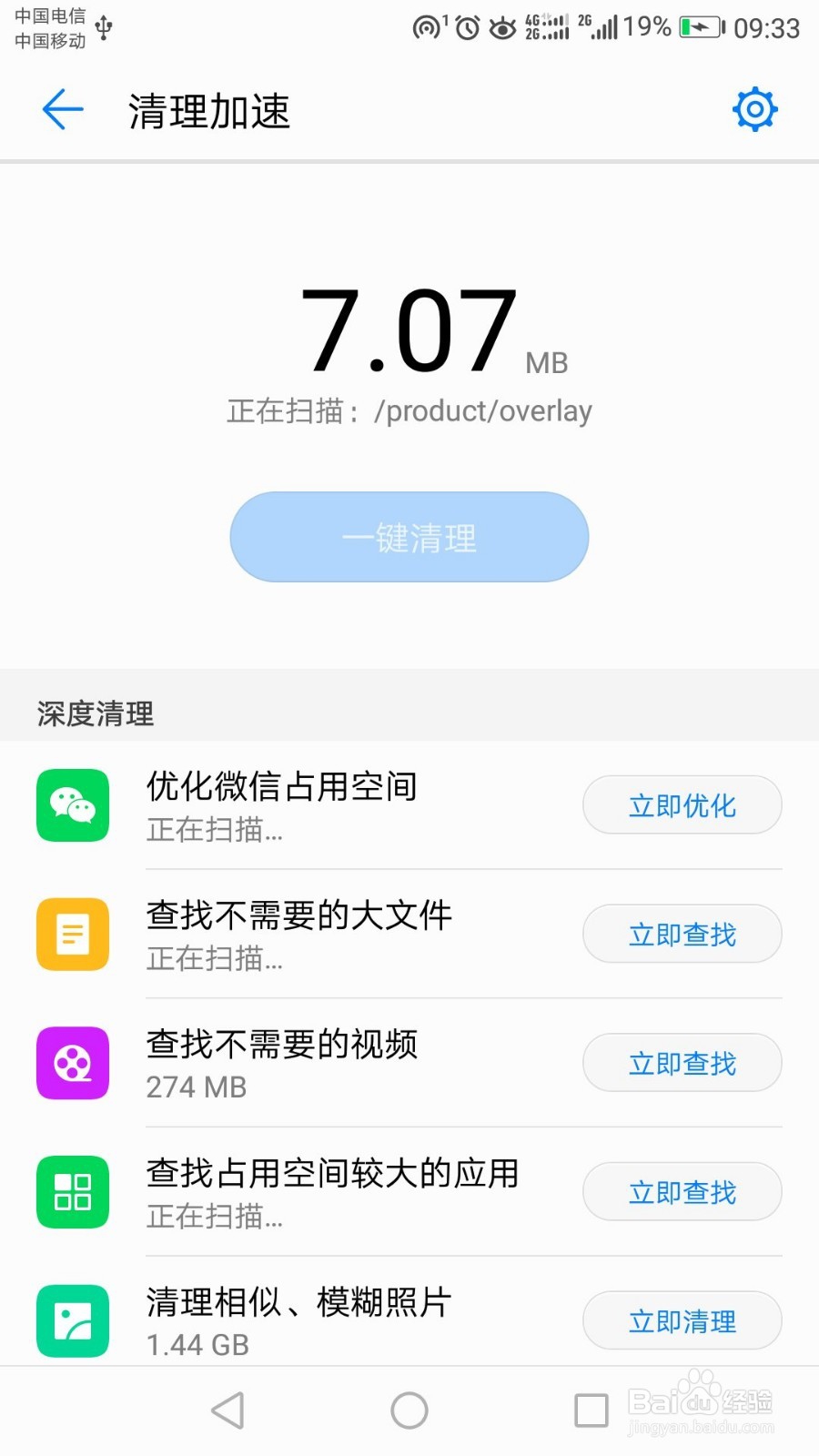Image resolution: width=819 pixels, height=1456 pixels.
Task: Open the cleaner settings gear
Action: (x=754, y=109)
